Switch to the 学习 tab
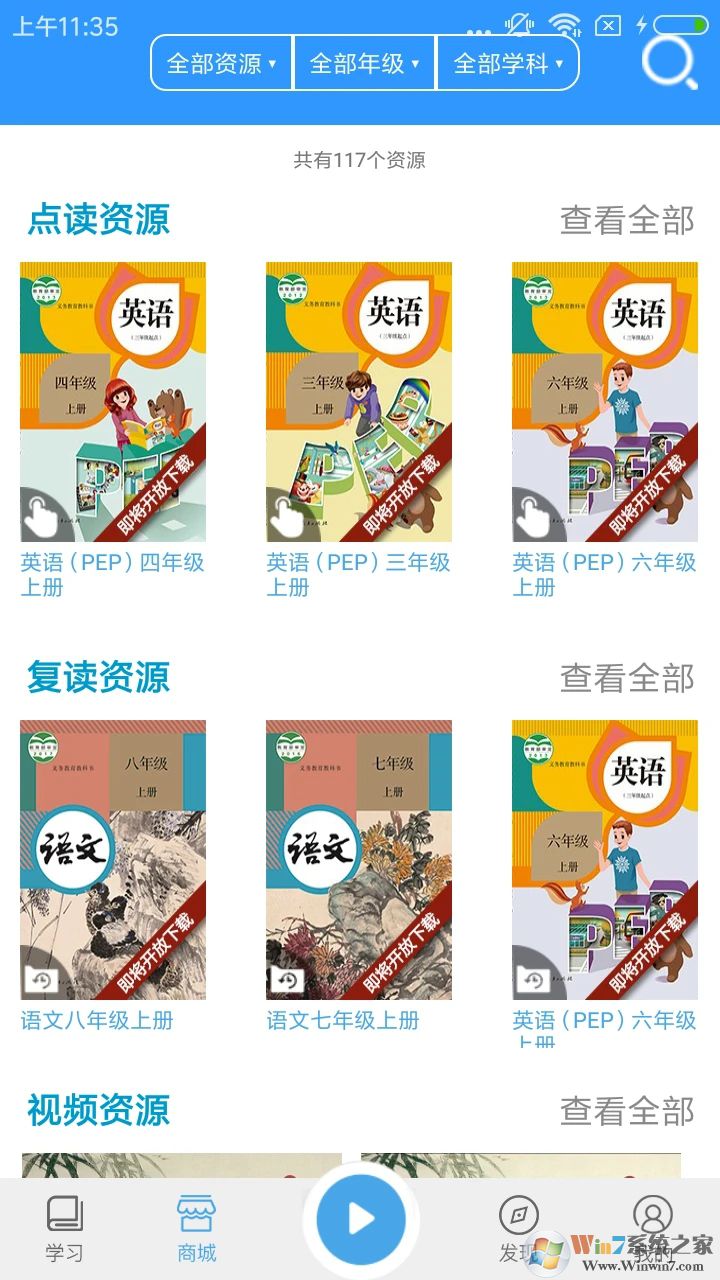Viewport: 720px width, 1280px height. click(x=65, y=1229)
